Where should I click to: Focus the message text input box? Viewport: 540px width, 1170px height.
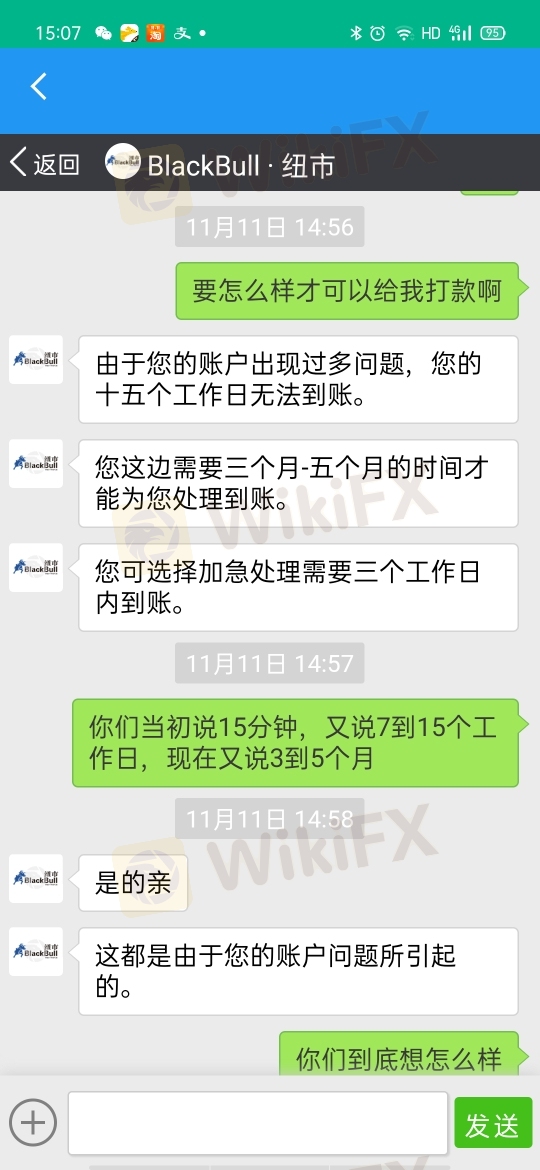pos(258,1123)
